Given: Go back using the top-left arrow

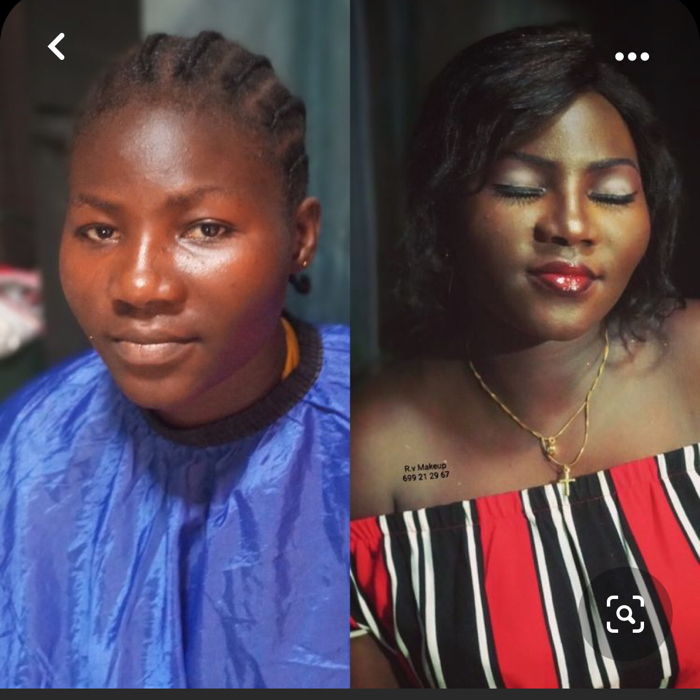Looking at the screenshot, I should pos(57,46).
